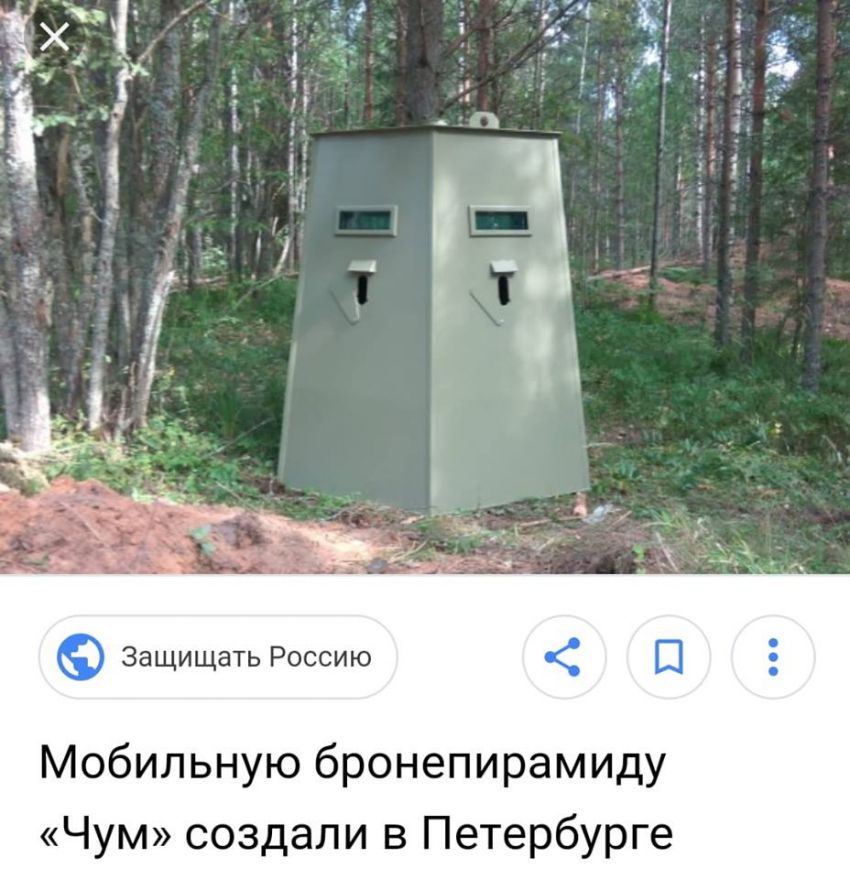Image resolution: width=850 pixels, height=879 pixels.
Task: Bookmark this image to collection
Action: pyautogui.click(x=668, y=657)
